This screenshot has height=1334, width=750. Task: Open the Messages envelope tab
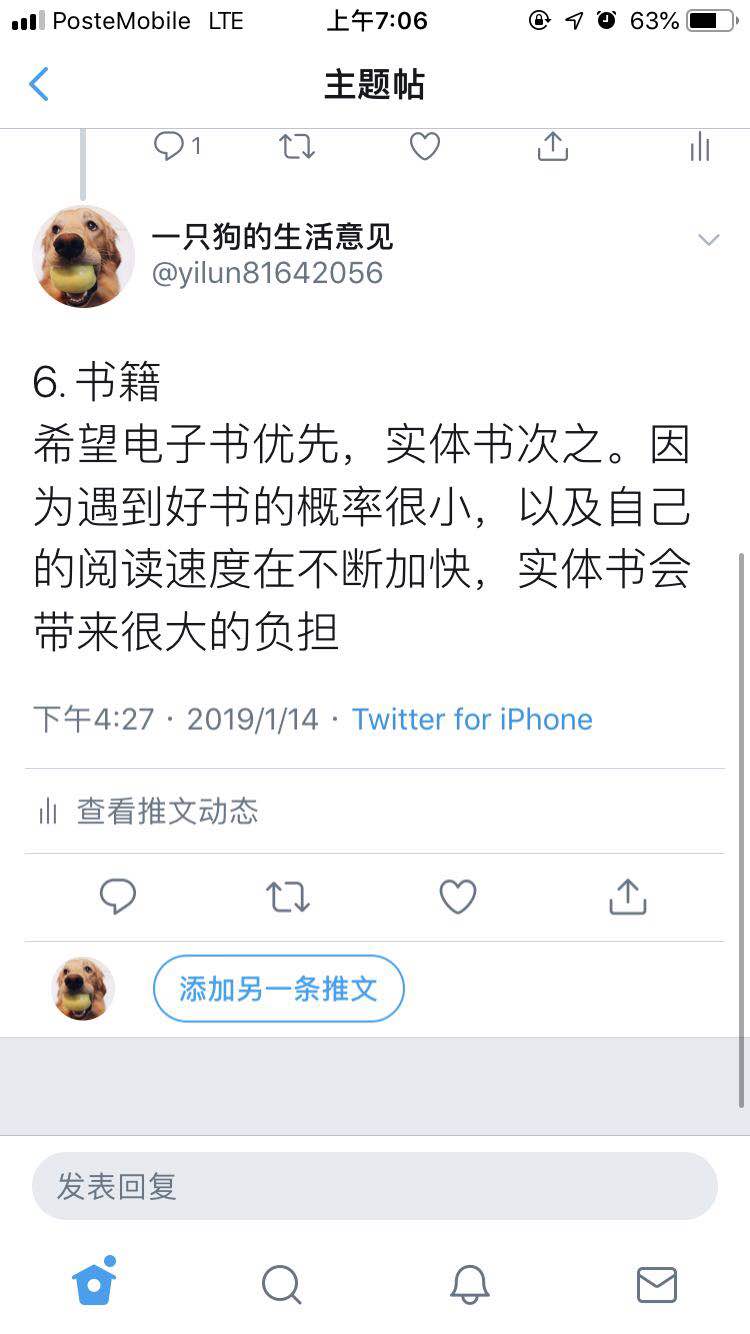(x=657, y=1284)
